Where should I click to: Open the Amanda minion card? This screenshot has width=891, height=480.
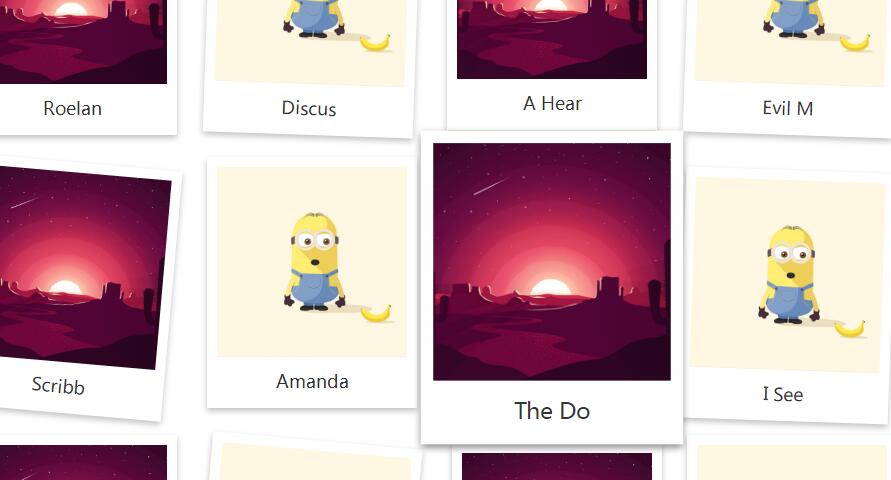pos(312,282)
